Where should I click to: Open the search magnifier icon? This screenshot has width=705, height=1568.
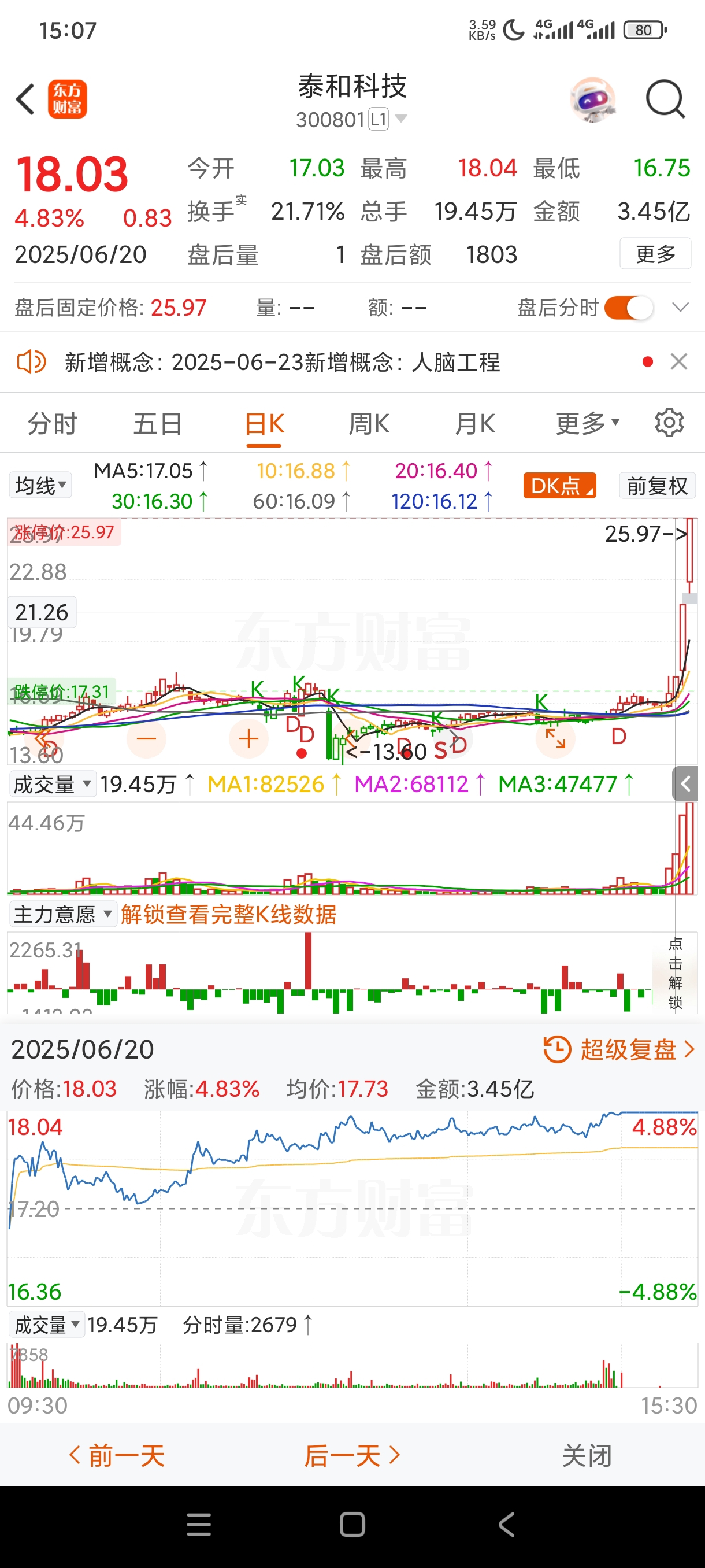(665, 99)
